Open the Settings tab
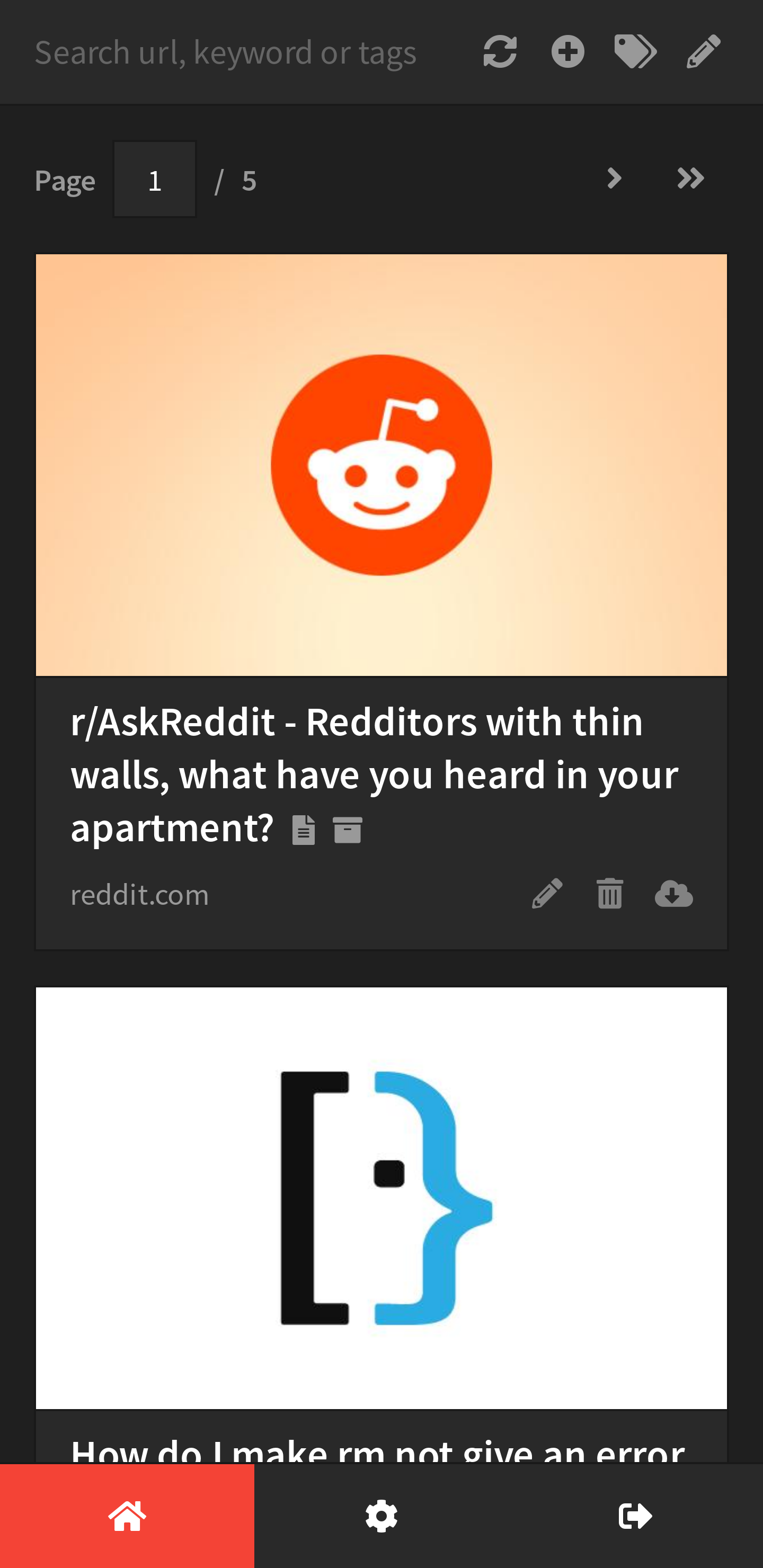Screen dimensions: 763x1568 click(x=381, y=1516)
